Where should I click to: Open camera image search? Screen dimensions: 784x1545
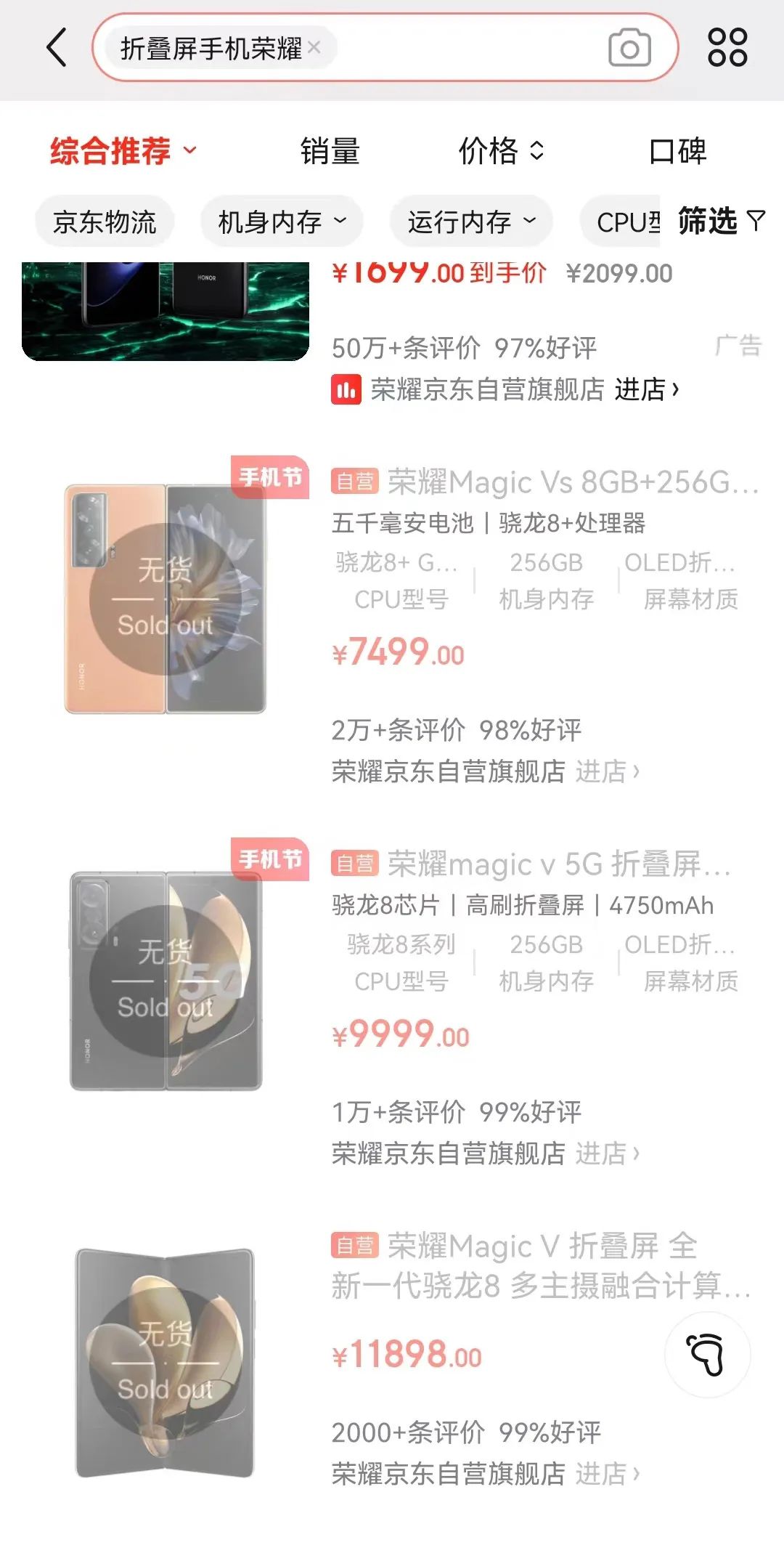tap(629, 48)
